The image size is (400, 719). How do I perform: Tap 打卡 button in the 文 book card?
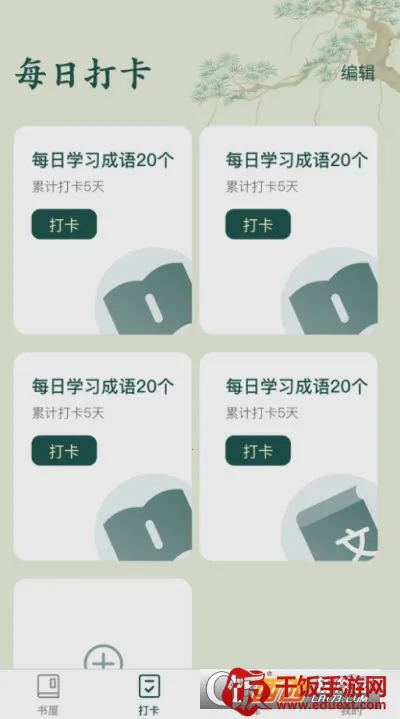(x=258, y=450)
